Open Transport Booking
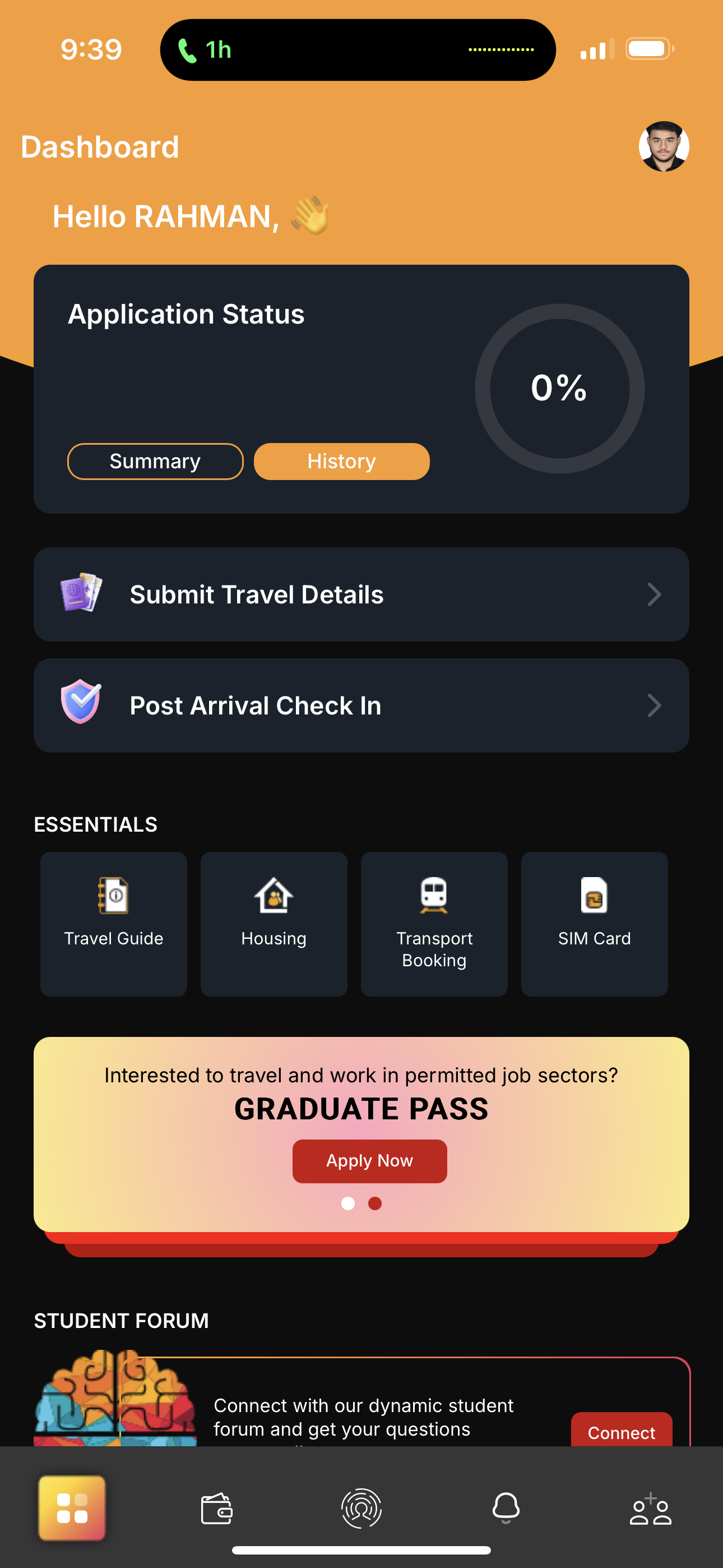The width and height of the screenshot is (723, 1568). 434,923
